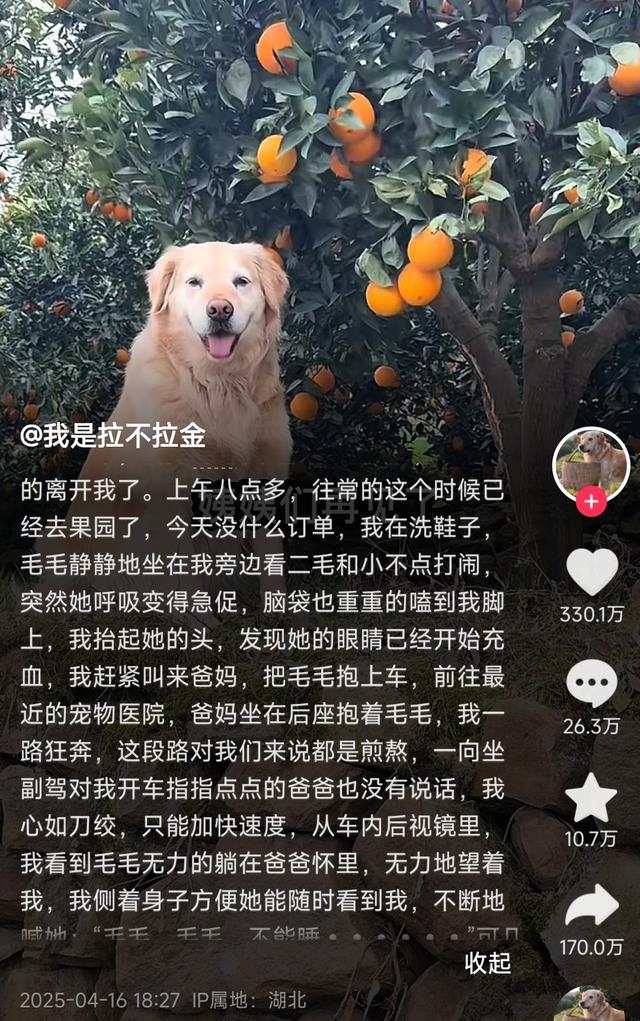Image resolution: width=640 pixels, height=1021 pixels.
Task: Collapse the caption with 收起
Action: point(488,963)
